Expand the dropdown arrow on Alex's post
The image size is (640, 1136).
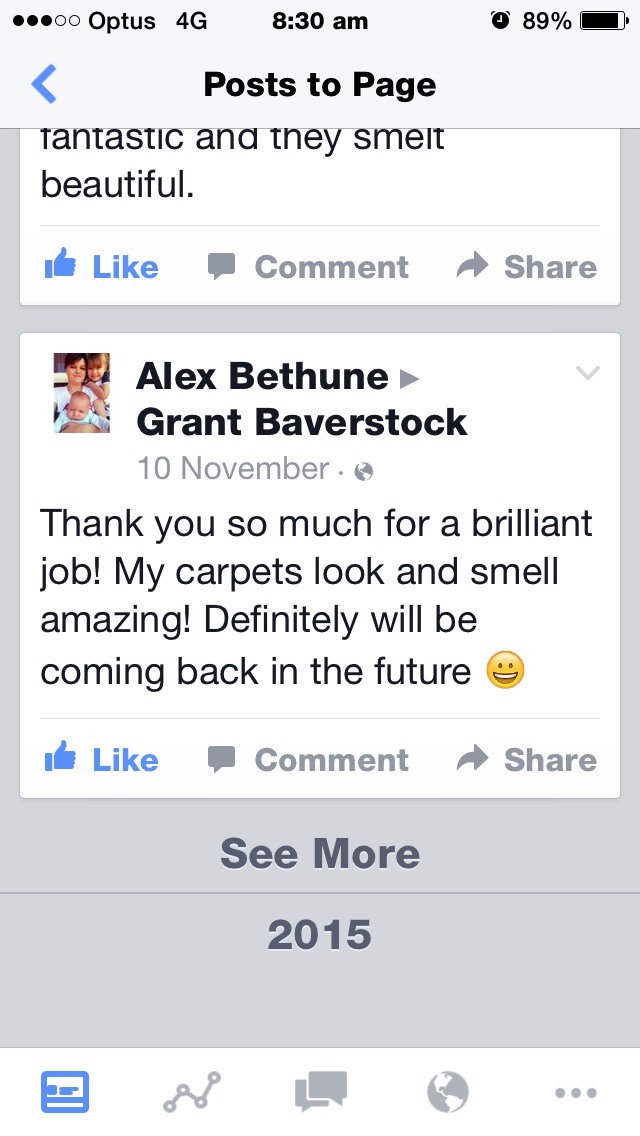click(588, 374)
